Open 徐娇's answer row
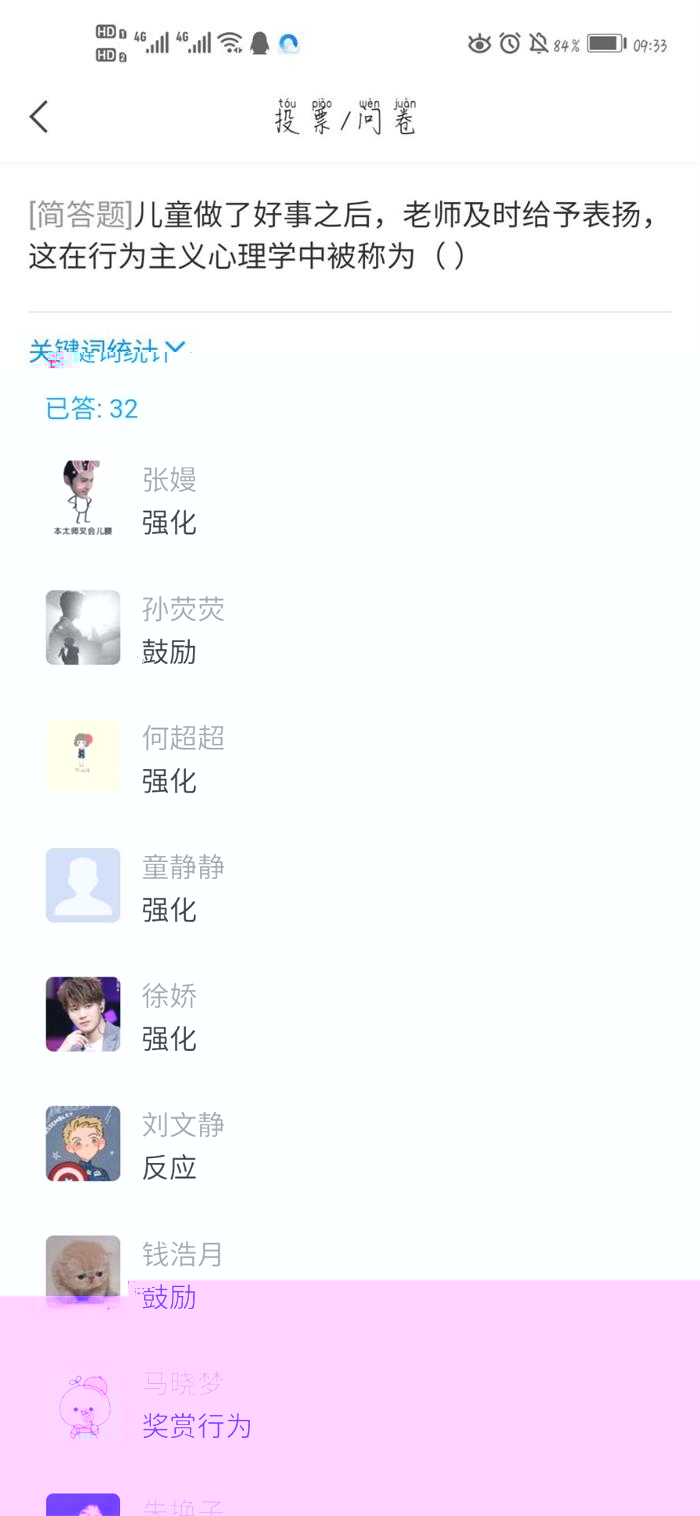This screenshot has height=1516, width=700. [x=350, y=1015]
